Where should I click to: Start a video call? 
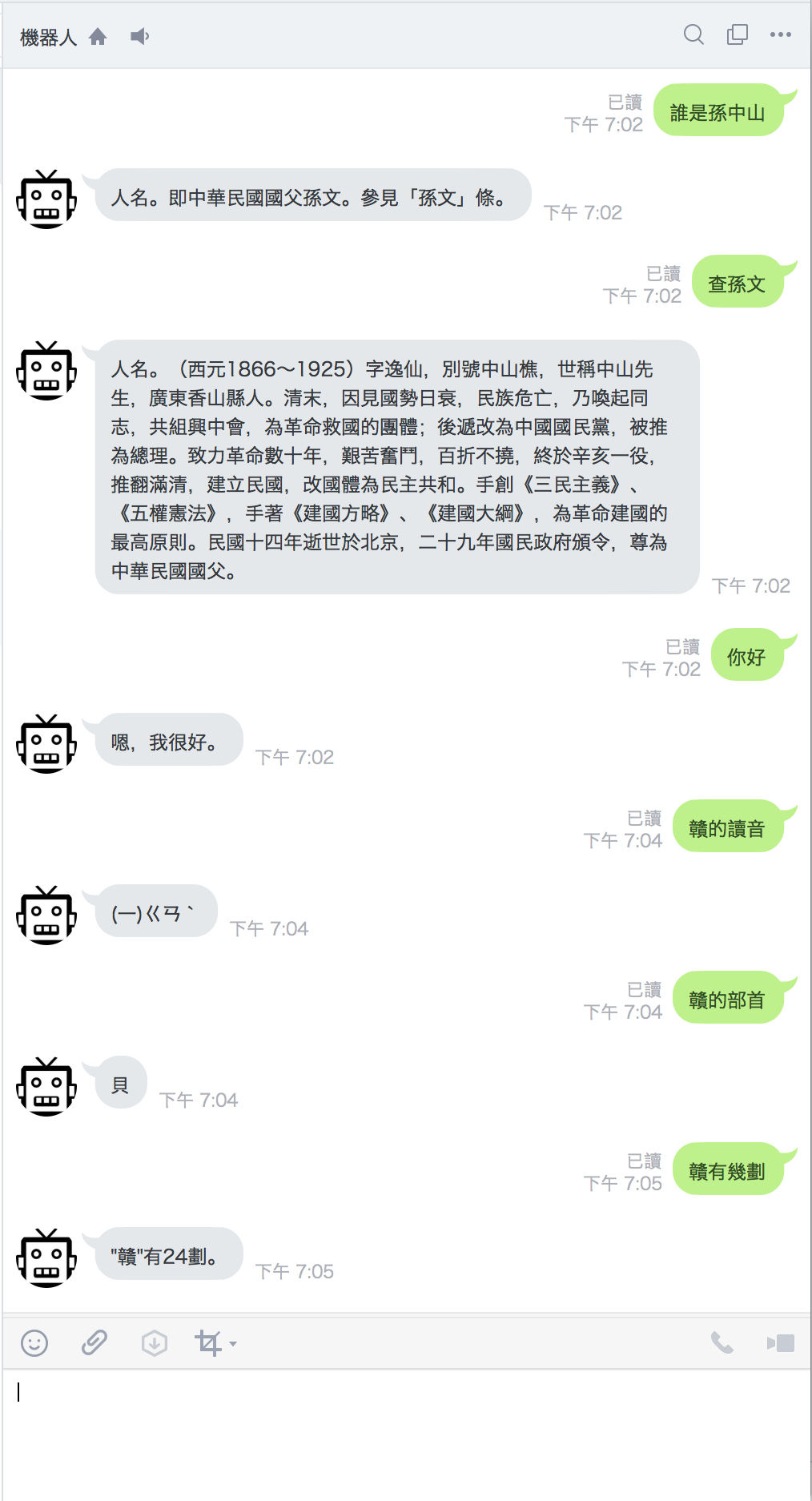[781, 1342]
